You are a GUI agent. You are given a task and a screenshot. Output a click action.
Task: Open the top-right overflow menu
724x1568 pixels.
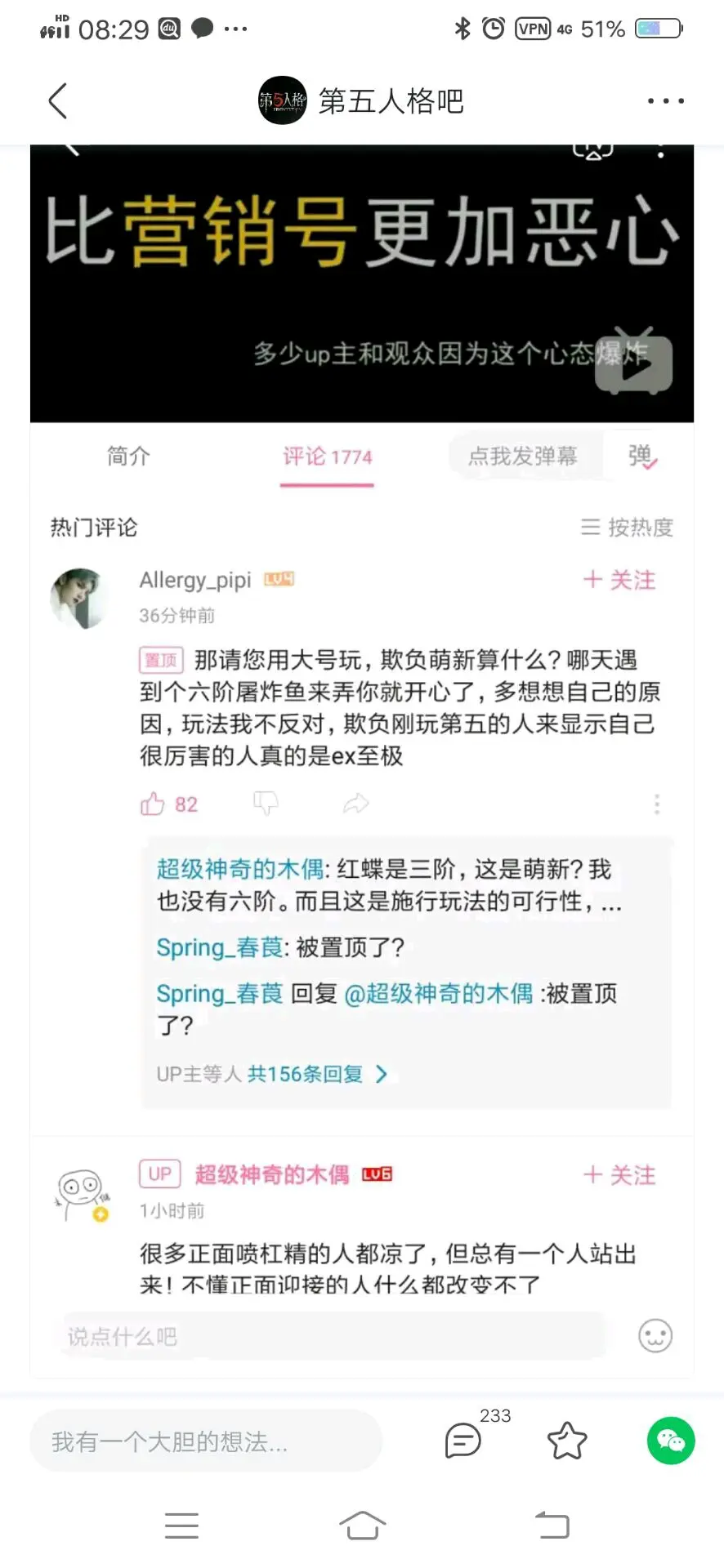(665, 101)
